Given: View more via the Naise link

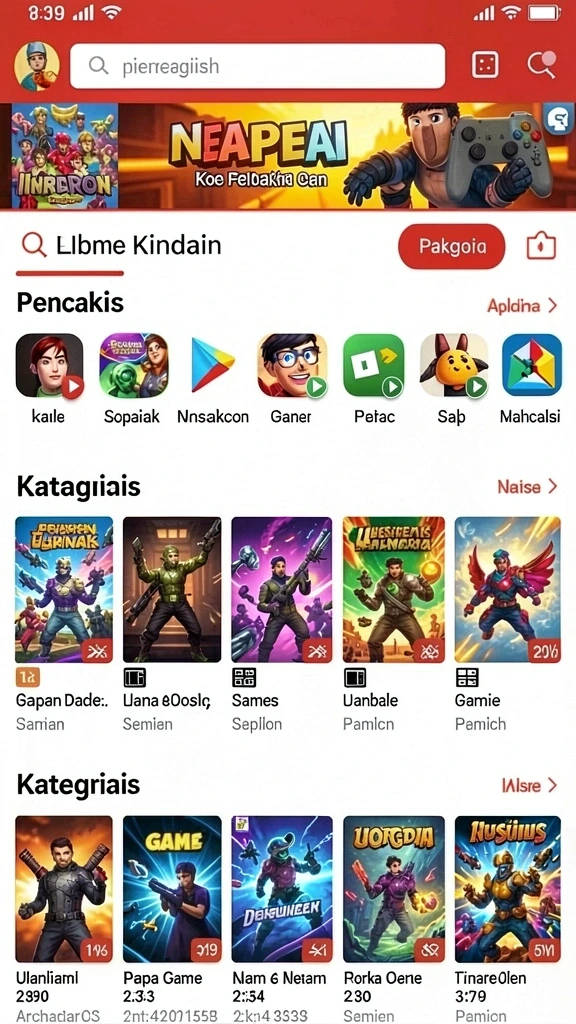Looking at the screenshot, I should click(x=527, y=487).
